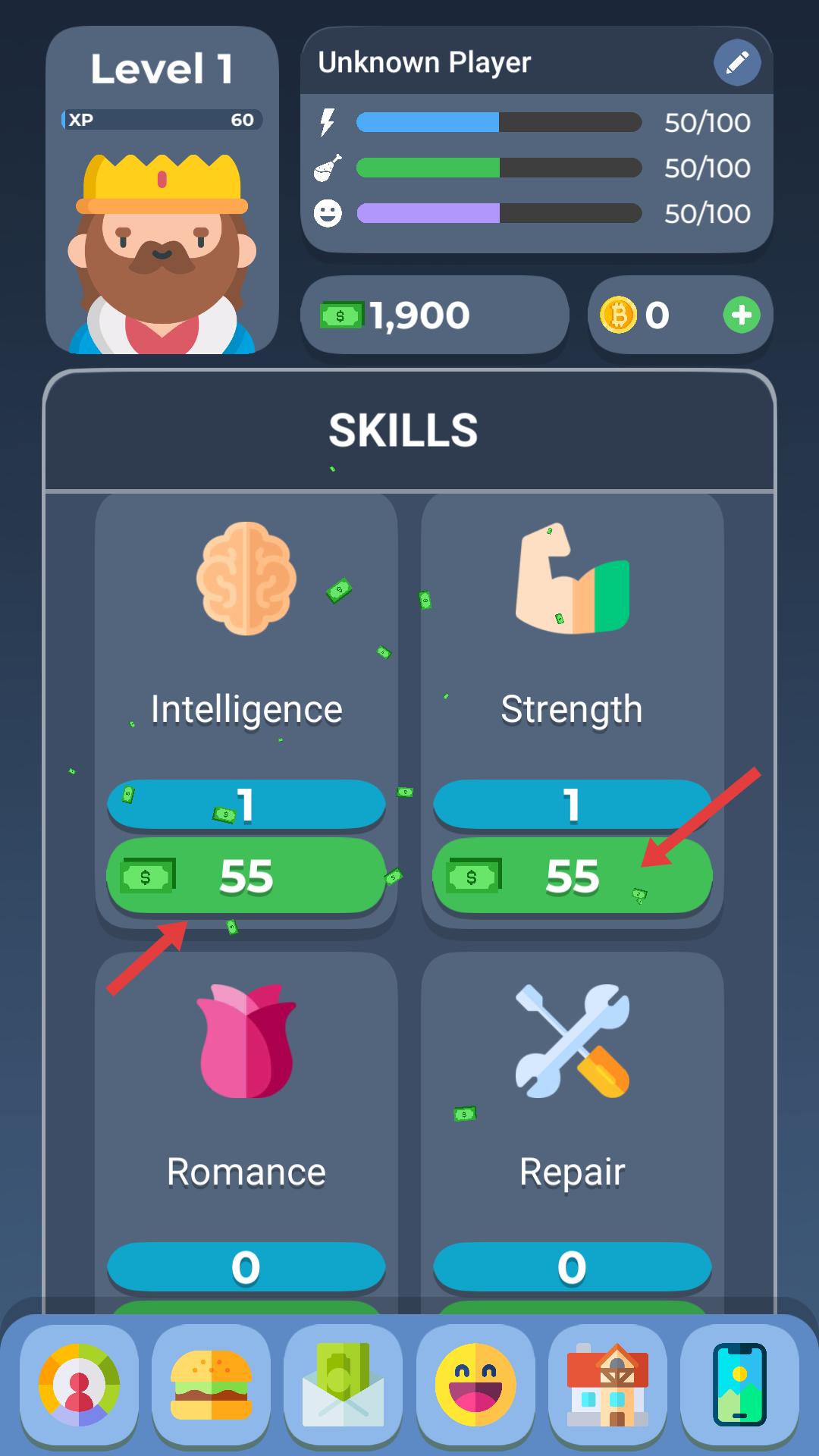
Task: Open the smiley happiness tab
Action: pos(475,1385)
